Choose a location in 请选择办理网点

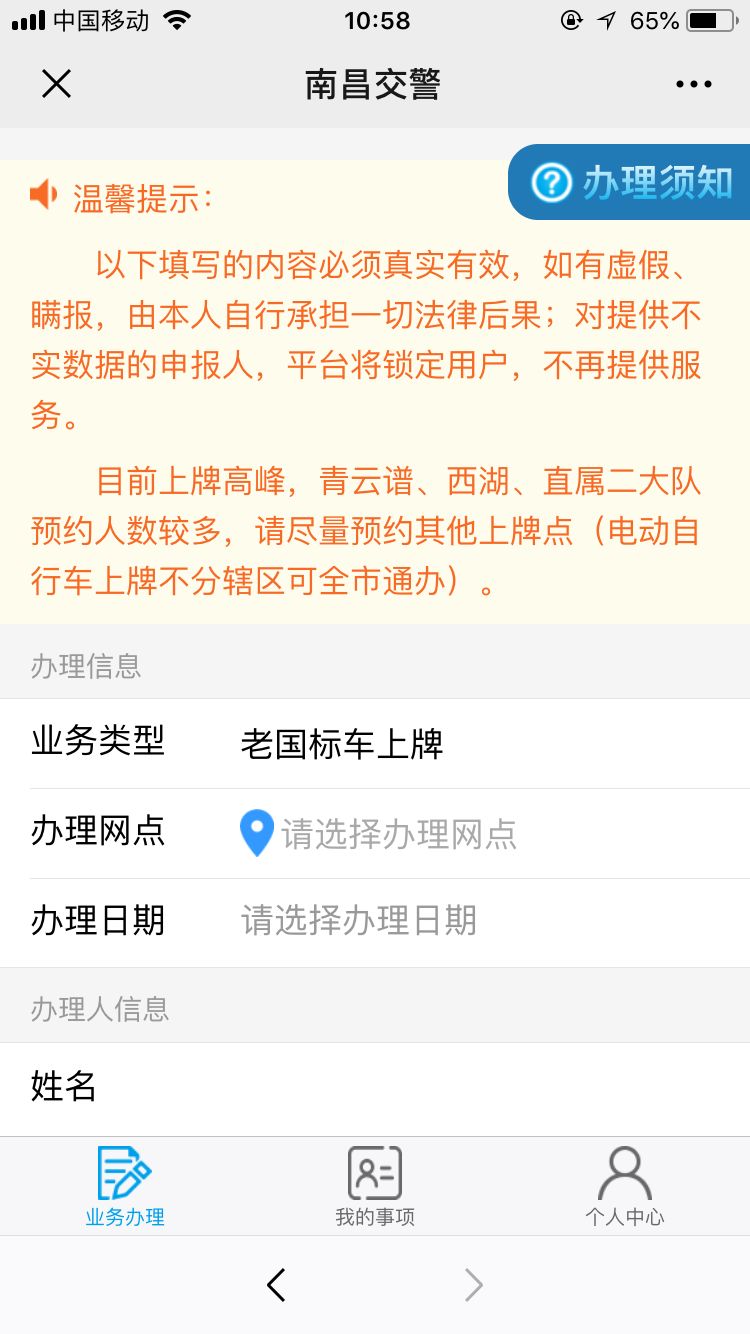tap(375, 833)
